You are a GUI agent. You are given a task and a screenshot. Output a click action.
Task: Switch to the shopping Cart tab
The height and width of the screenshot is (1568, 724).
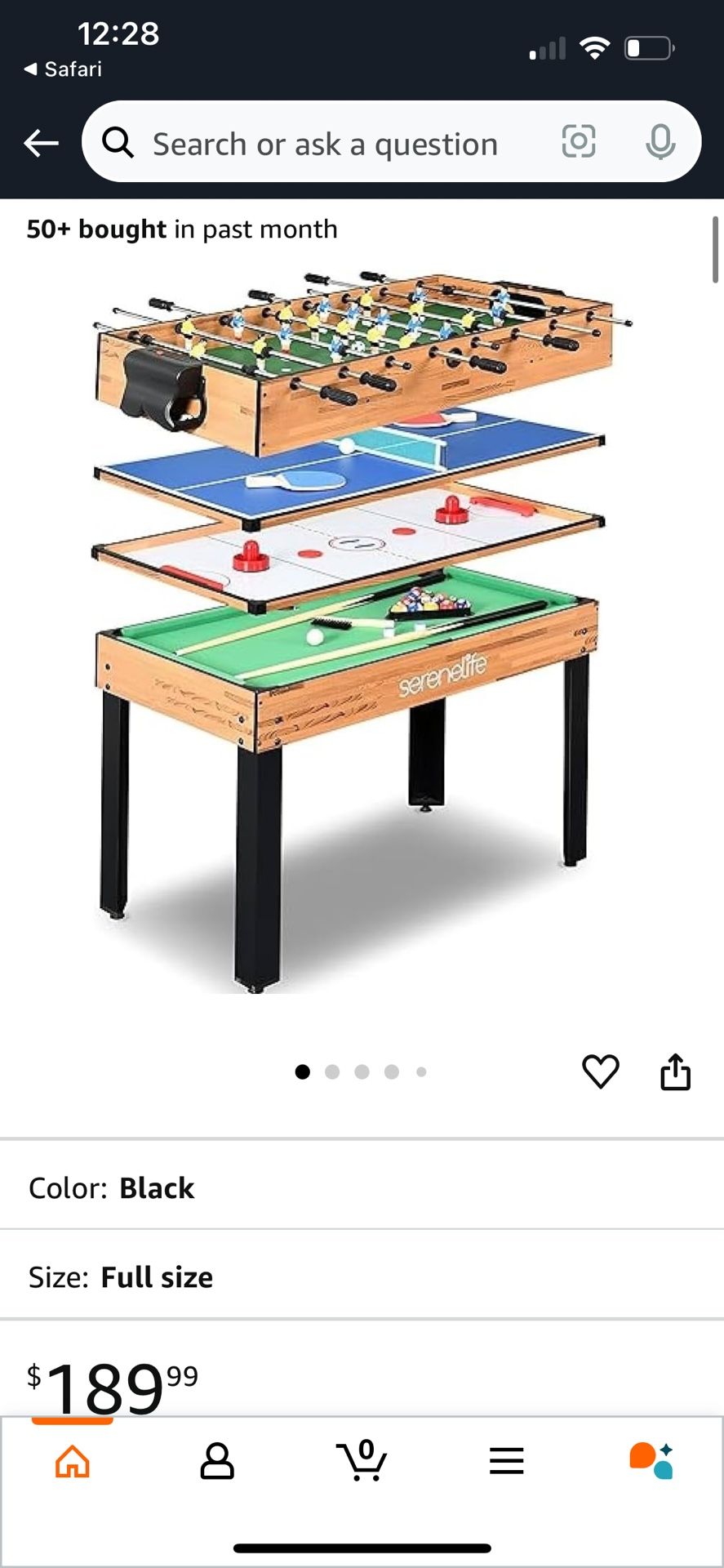362,1462
